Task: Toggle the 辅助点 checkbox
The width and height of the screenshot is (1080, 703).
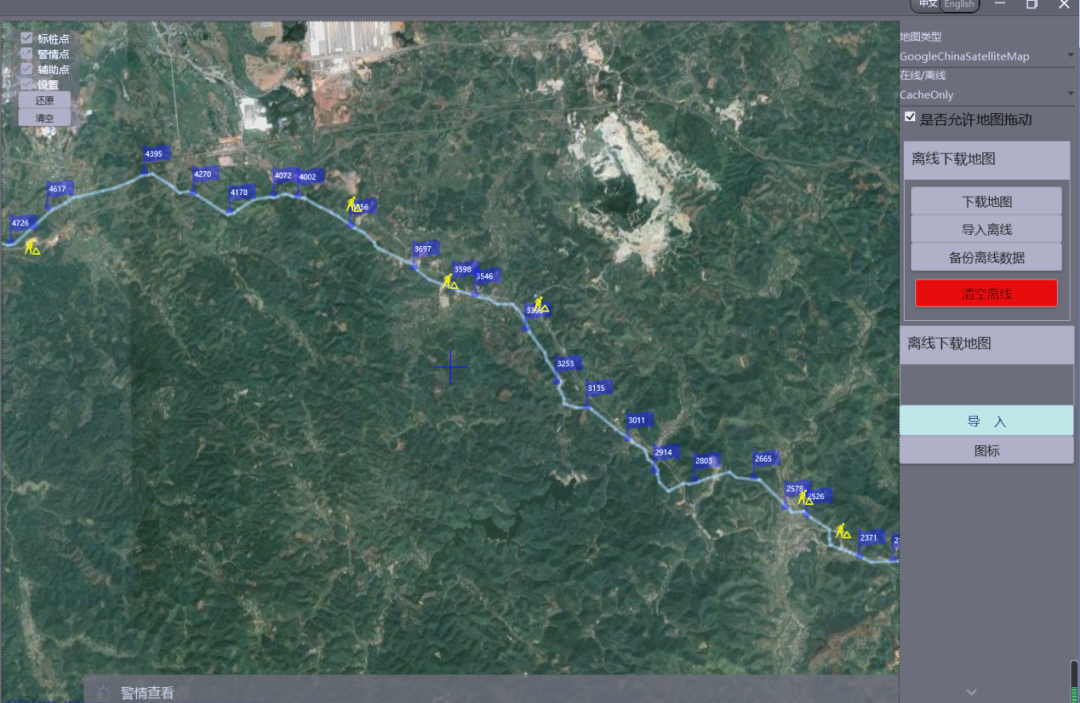Action: click(x=27, y=69)
